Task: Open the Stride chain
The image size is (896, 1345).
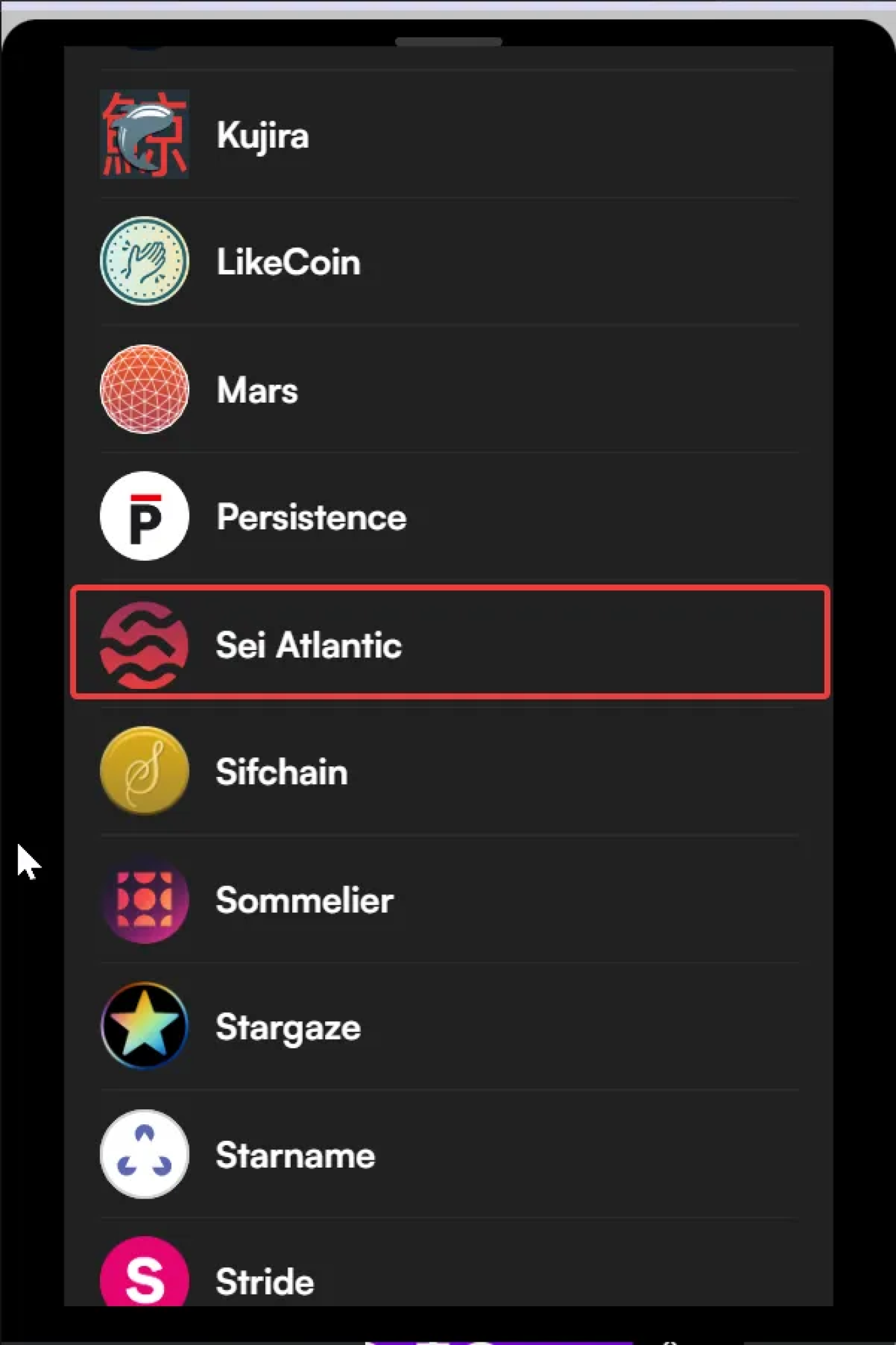Action: (265, 1279)
